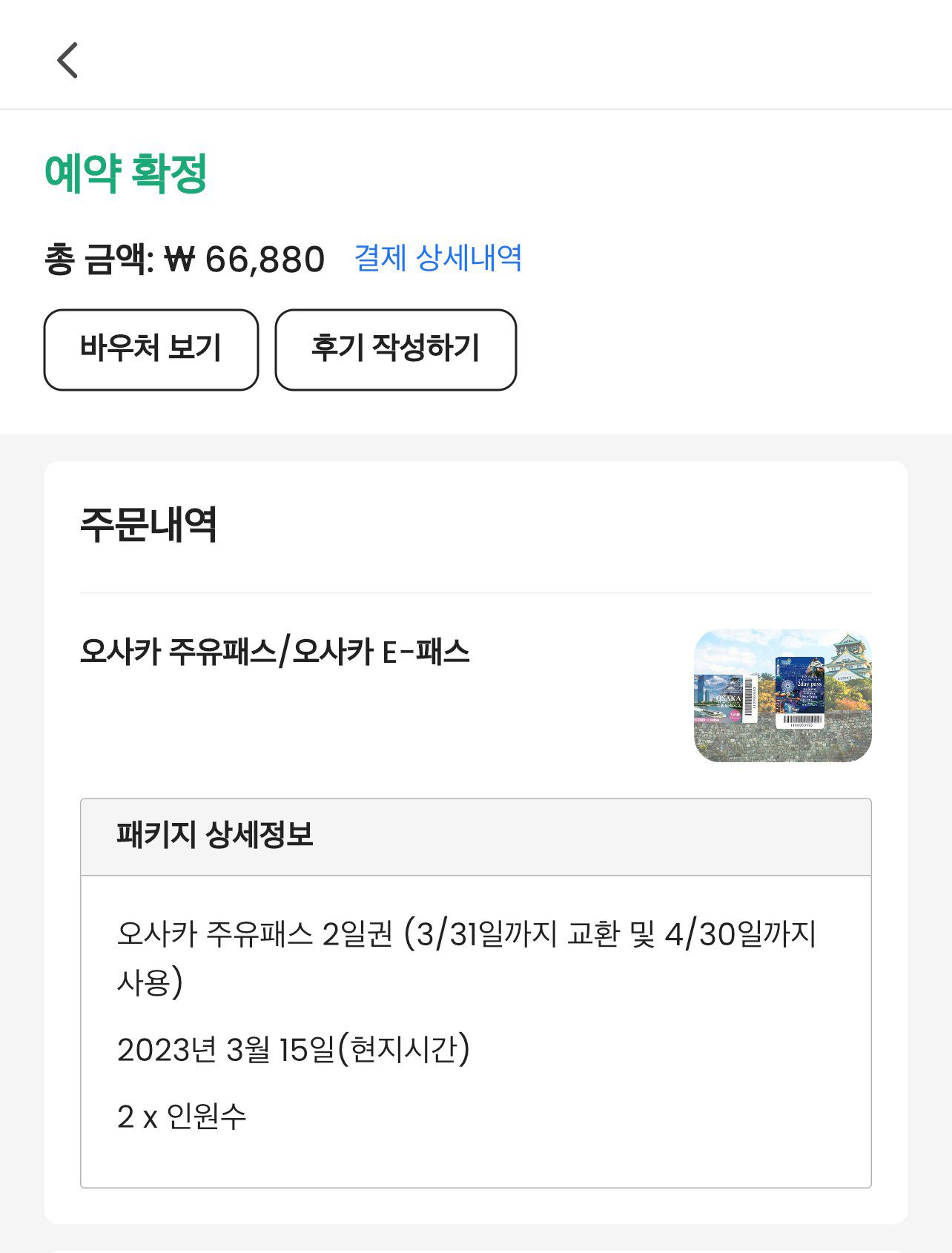Open the 결제 상세내역 link
This screenshot has height=1253, width=952.
point(437,258)
